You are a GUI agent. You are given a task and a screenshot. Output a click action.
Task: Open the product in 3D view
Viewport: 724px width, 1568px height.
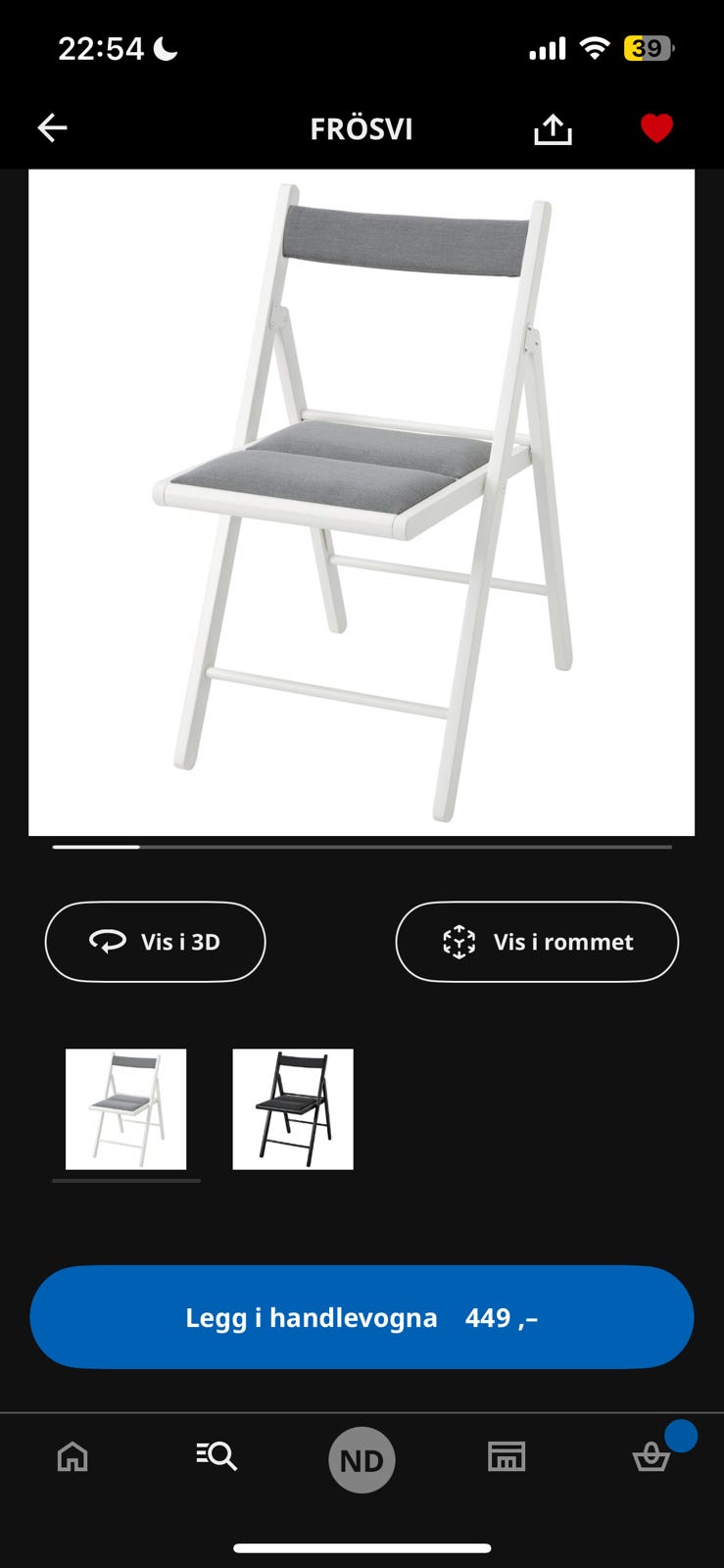(155, 942)
